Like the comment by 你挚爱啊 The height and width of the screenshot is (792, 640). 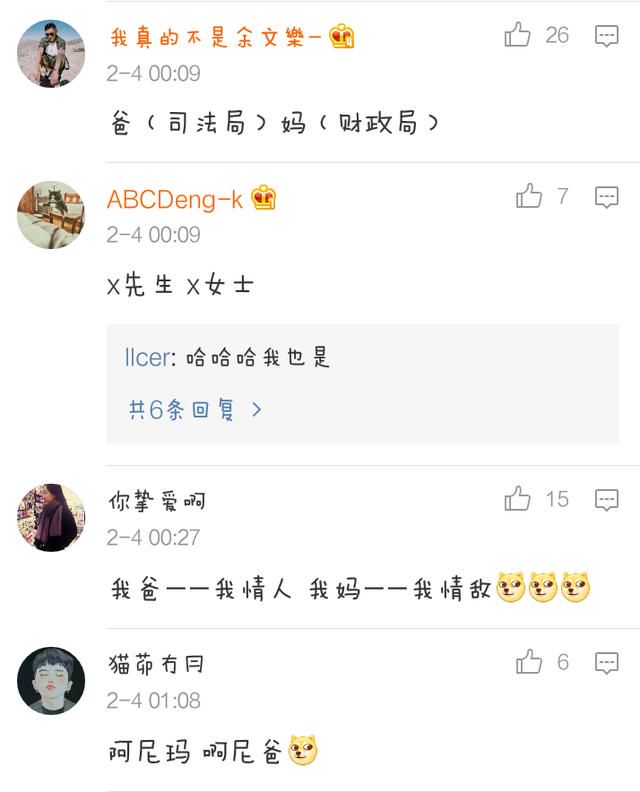coord(518,499)
